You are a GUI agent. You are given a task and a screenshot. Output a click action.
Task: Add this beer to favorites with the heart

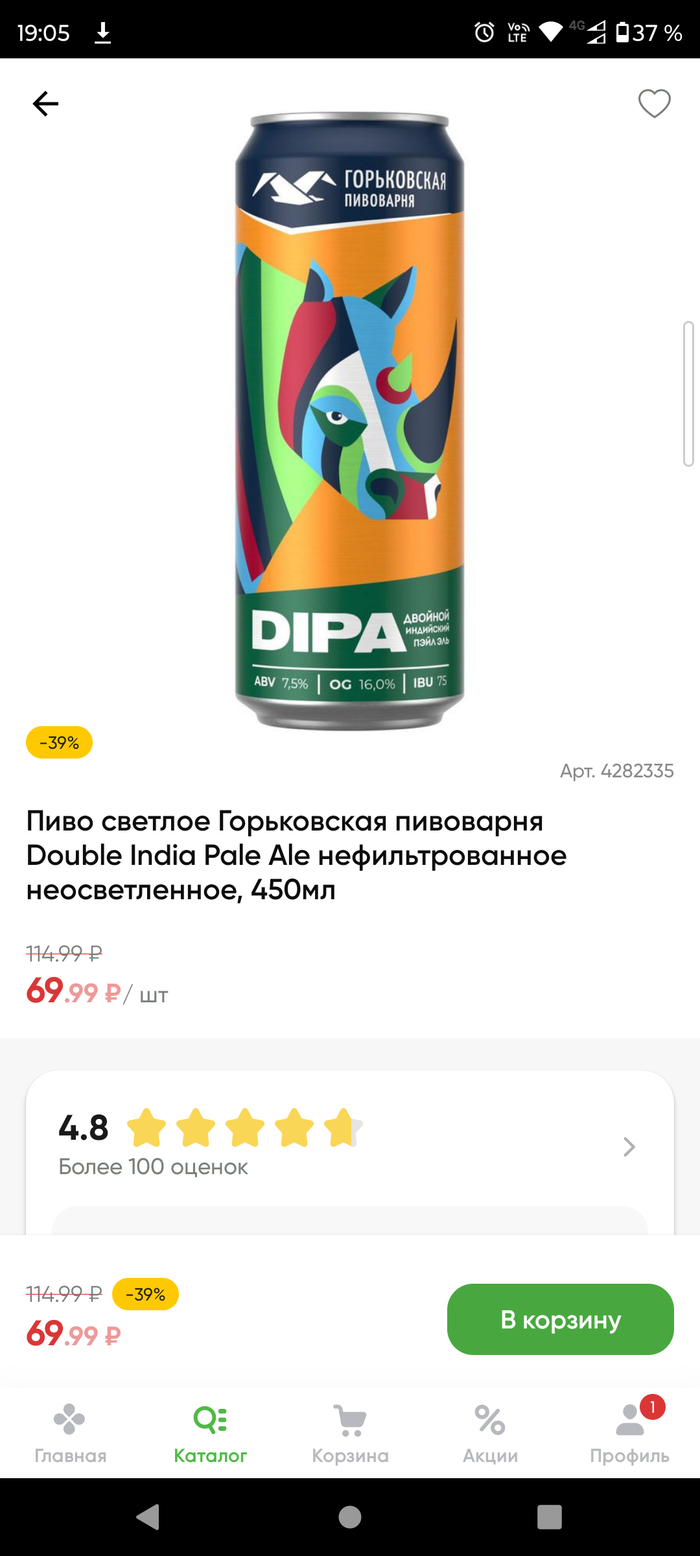point(654,103)
